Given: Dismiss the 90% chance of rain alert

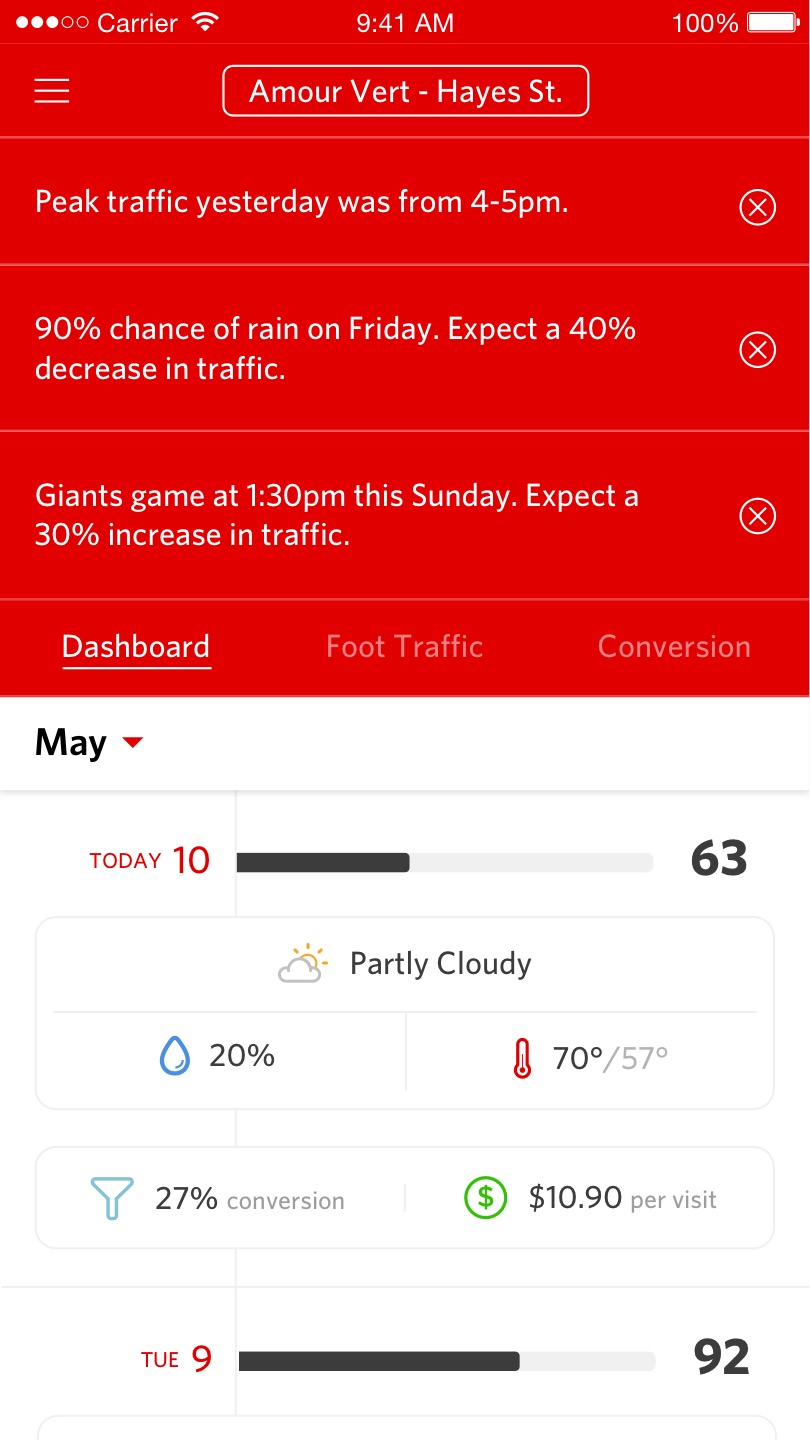Looking at the screenshot, I should [x=757, y=350].
